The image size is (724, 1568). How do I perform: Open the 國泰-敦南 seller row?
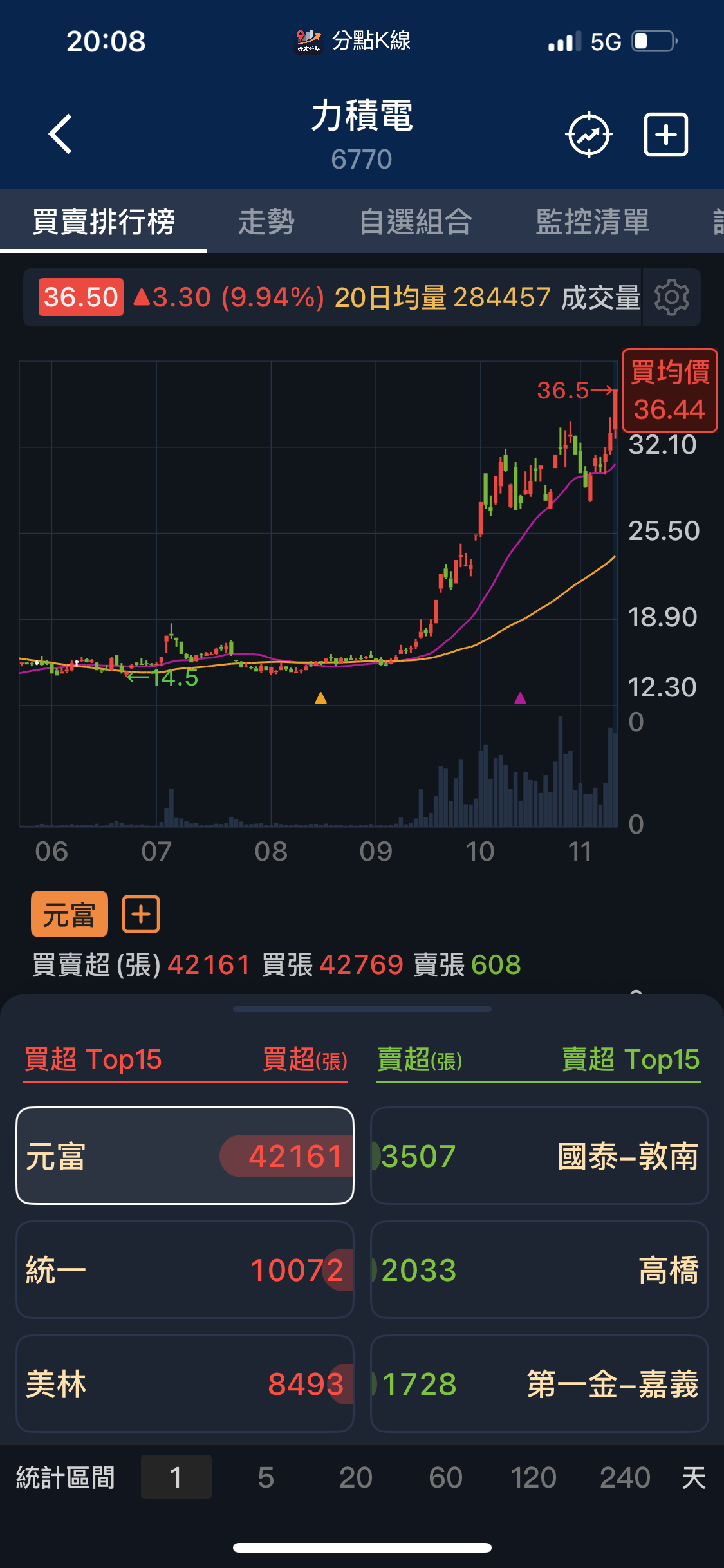(539, 1156)
